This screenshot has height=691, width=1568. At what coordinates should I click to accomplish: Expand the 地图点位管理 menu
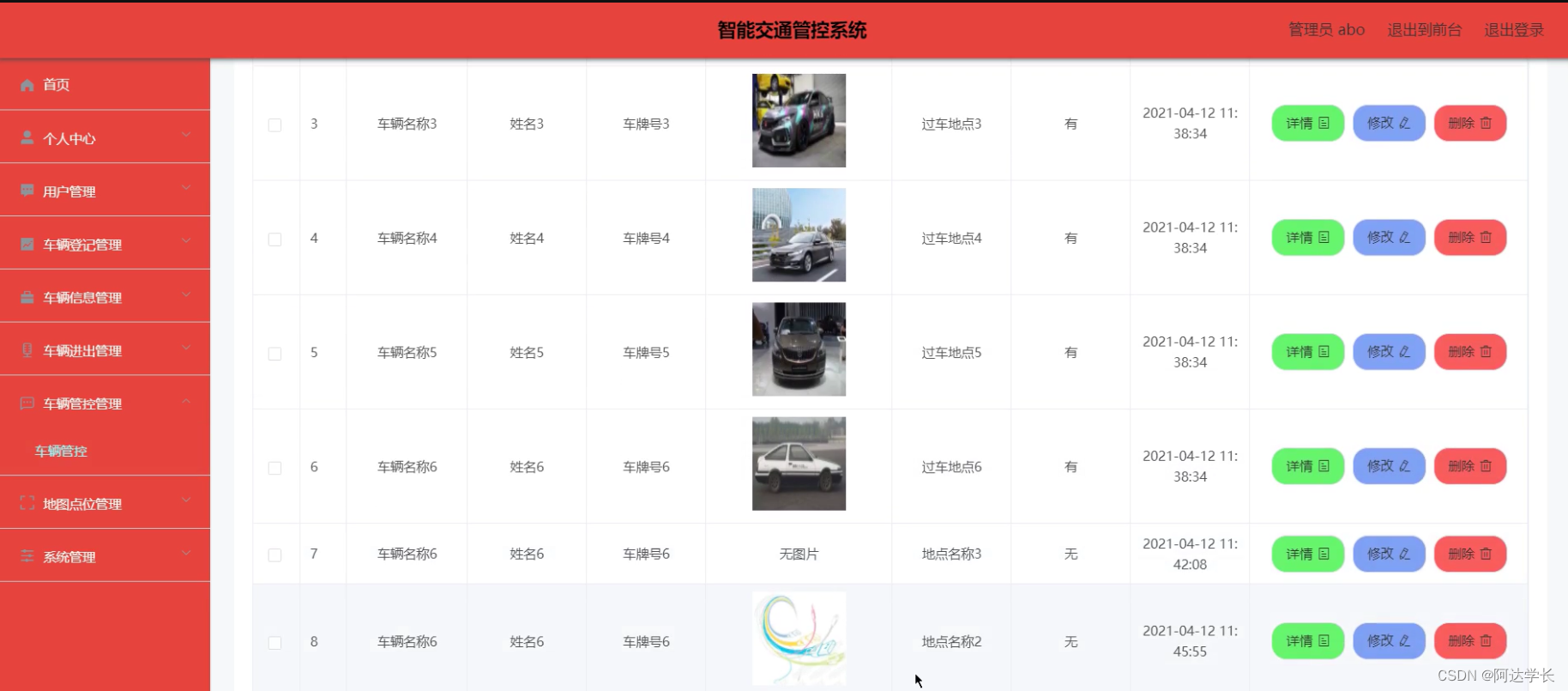click(x=105, y=504)
